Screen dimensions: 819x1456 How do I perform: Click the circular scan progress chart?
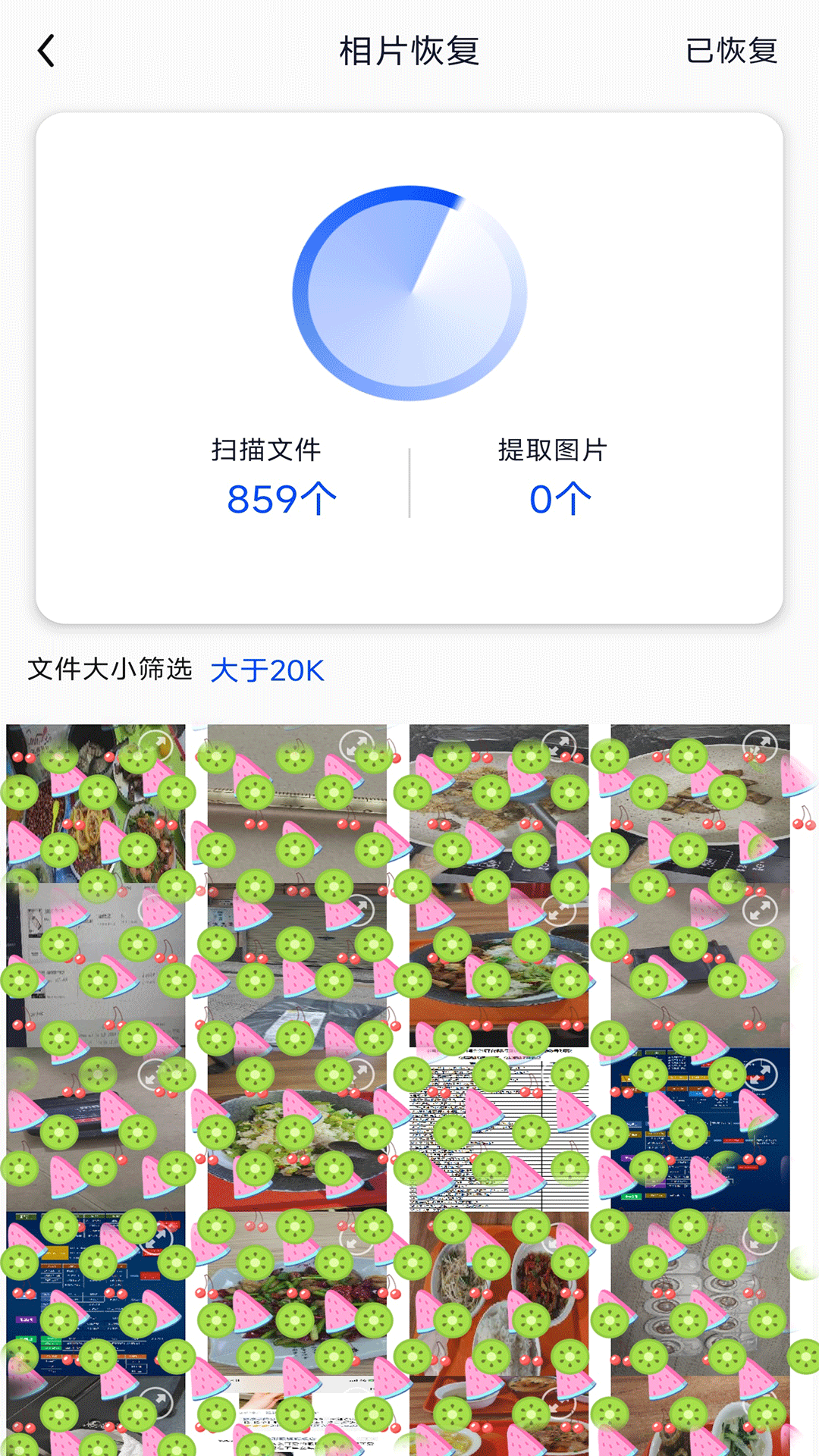pyautogui.click(x=408, y=292)
